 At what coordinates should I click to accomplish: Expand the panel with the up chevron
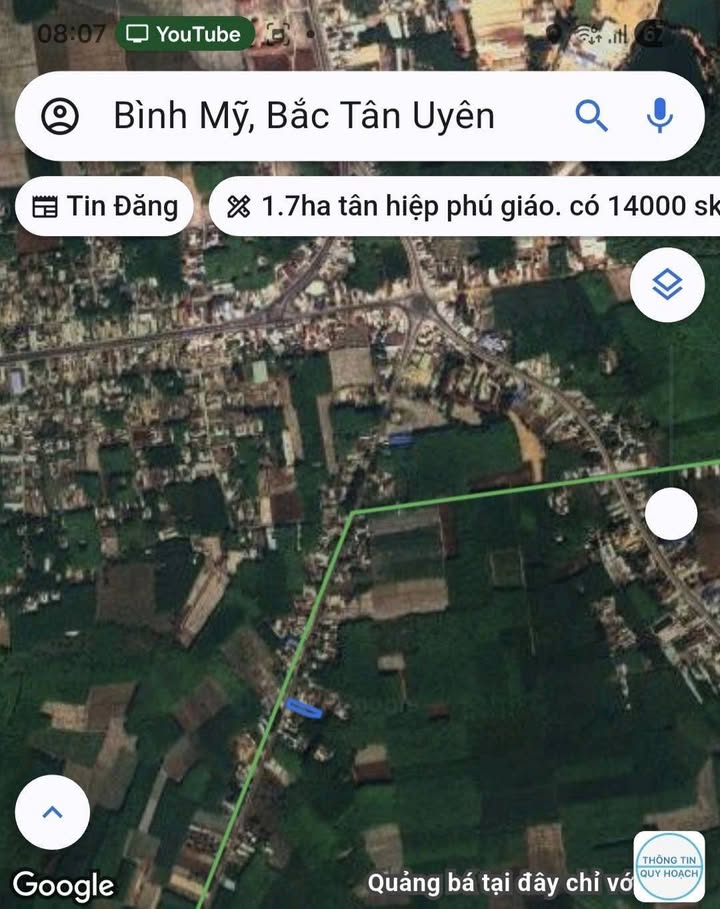point(52,812)
